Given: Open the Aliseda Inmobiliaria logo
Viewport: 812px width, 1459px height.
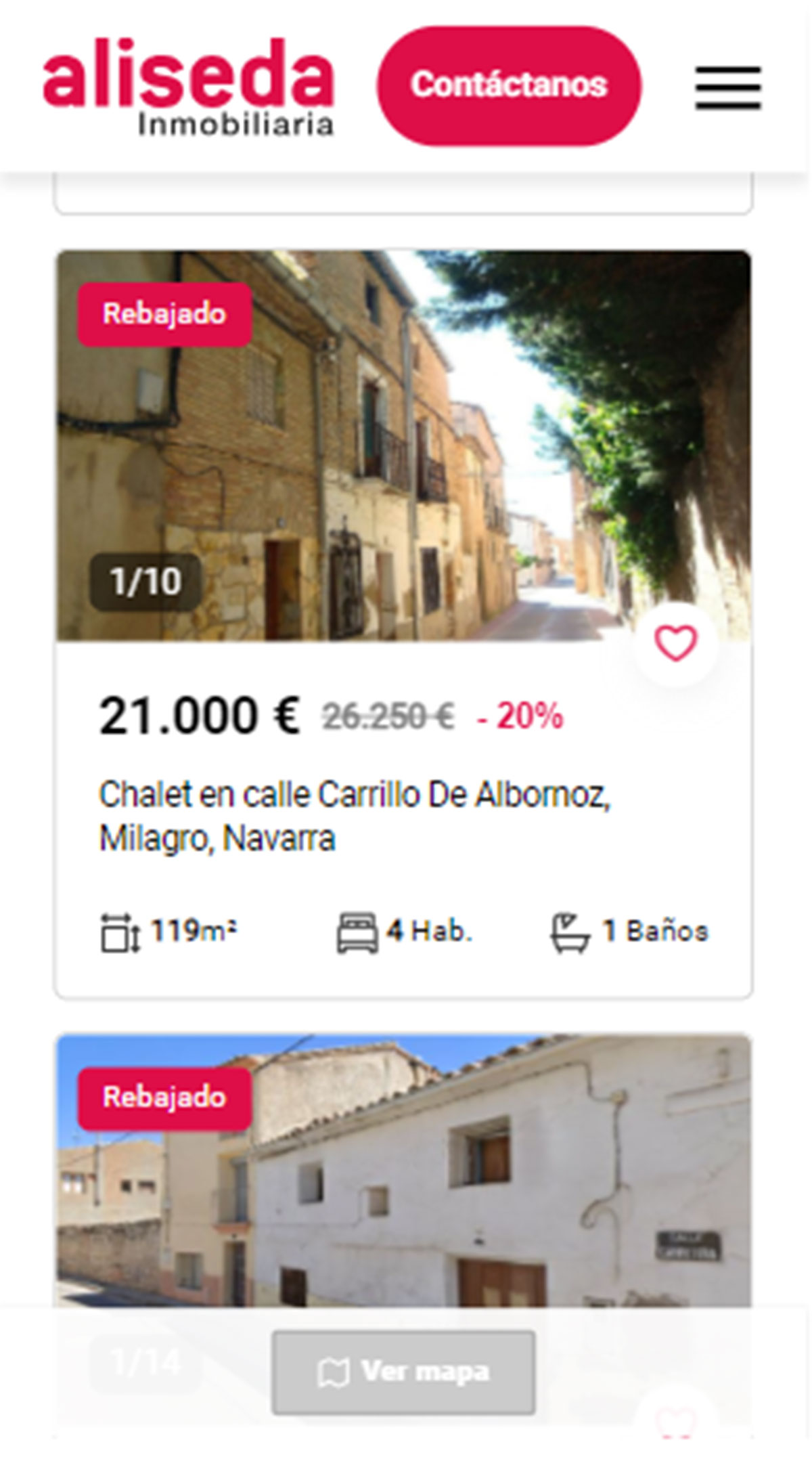Looking at the screenshot, I should [189, 87].
